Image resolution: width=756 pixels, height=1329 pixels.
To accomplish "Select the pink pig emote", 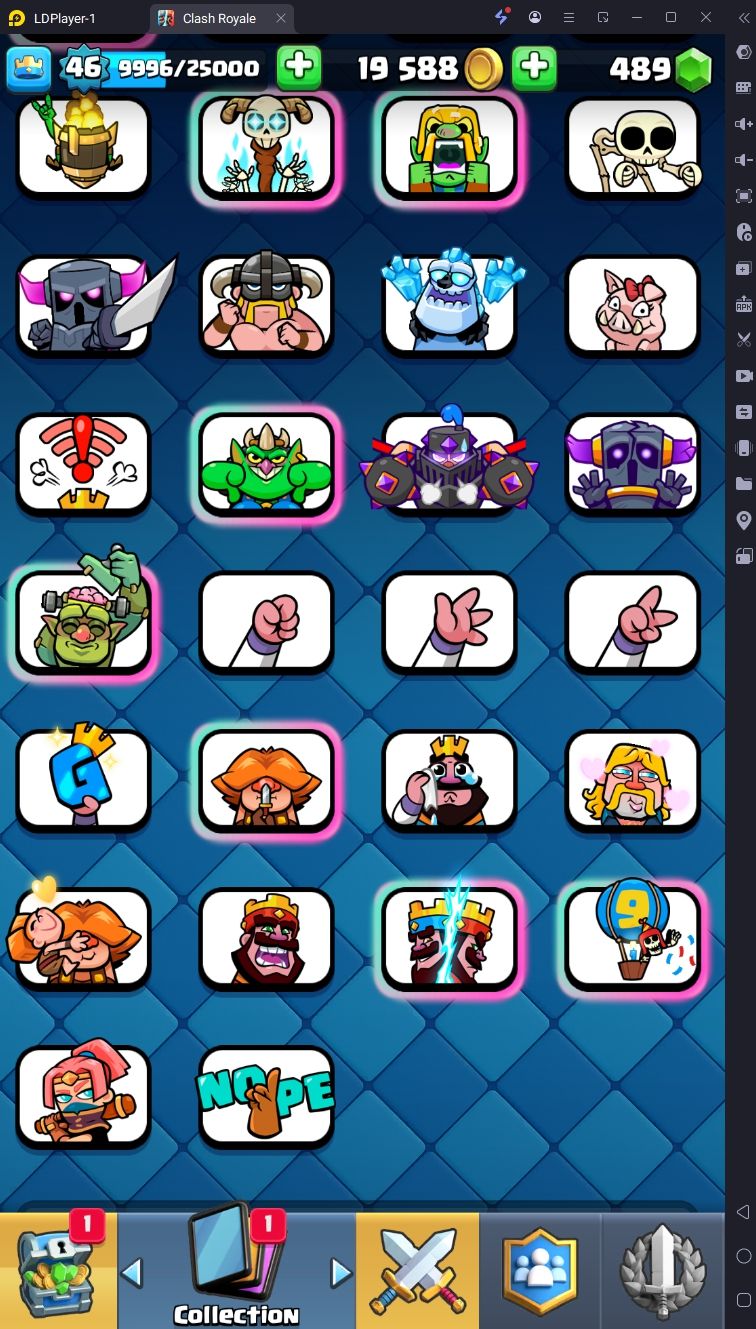I will click(x=633, y=306).
